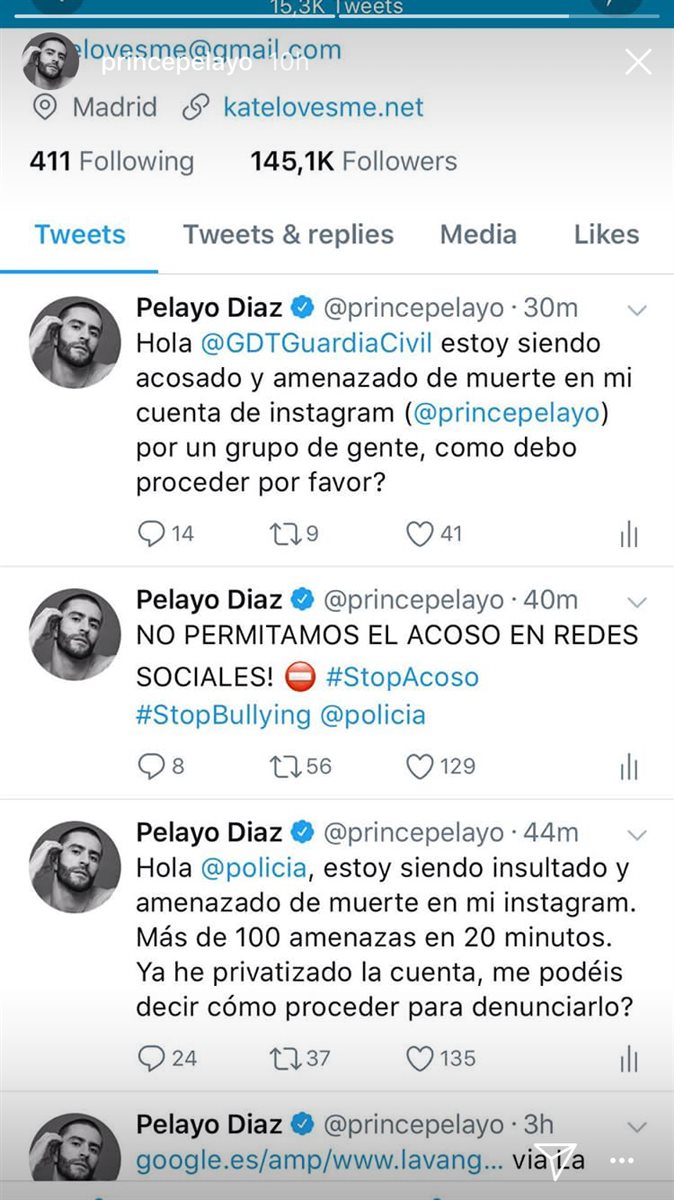Close the princepelayo story
The height and width of the screenshot is (1200, 674).
[x=638, y=62]
